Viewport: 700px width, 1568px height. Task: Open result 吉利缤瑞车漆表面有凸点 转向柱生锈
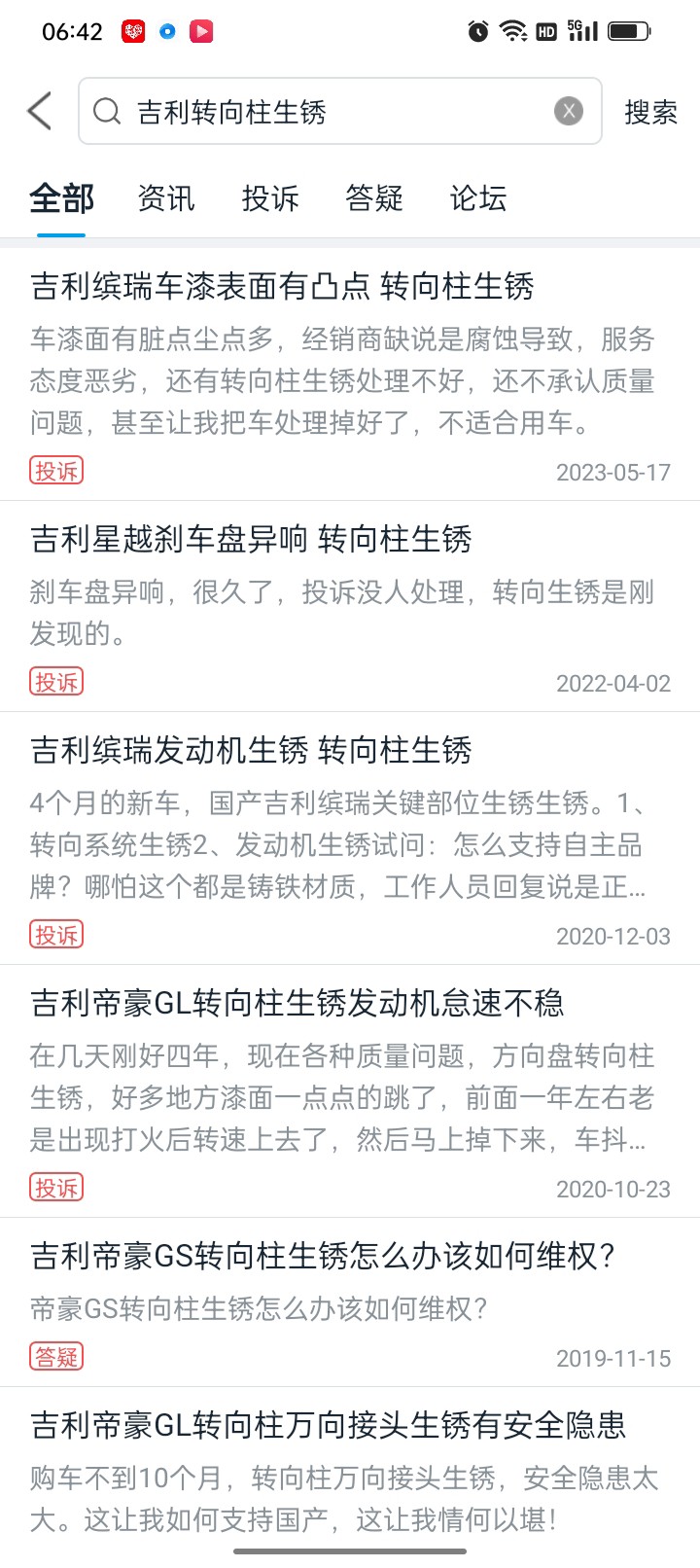350,375
